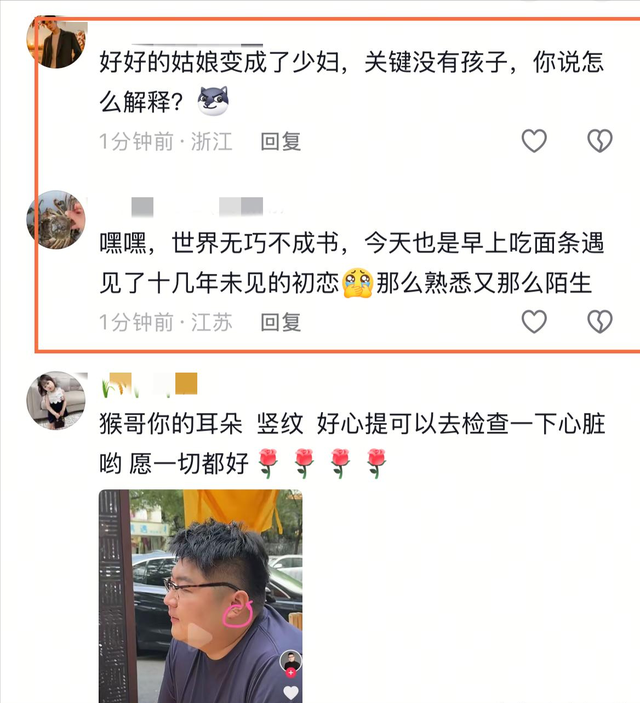The width and height of the screenshot is (640, 703).
Task: Open the 江苏 commenter's avatar
Action: [x=55, y=218]
